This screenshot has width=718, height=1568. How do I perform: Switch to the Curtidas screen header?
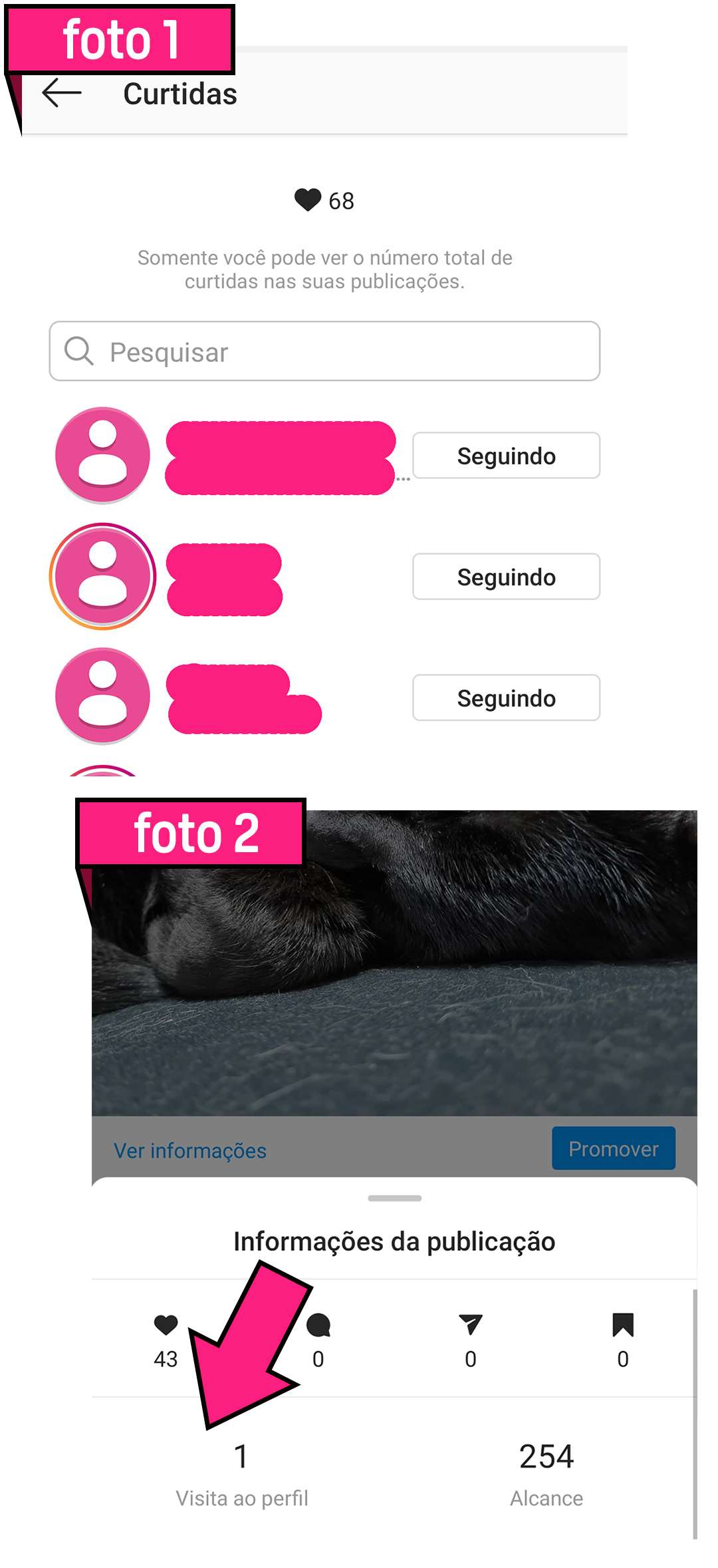point(180,94)
